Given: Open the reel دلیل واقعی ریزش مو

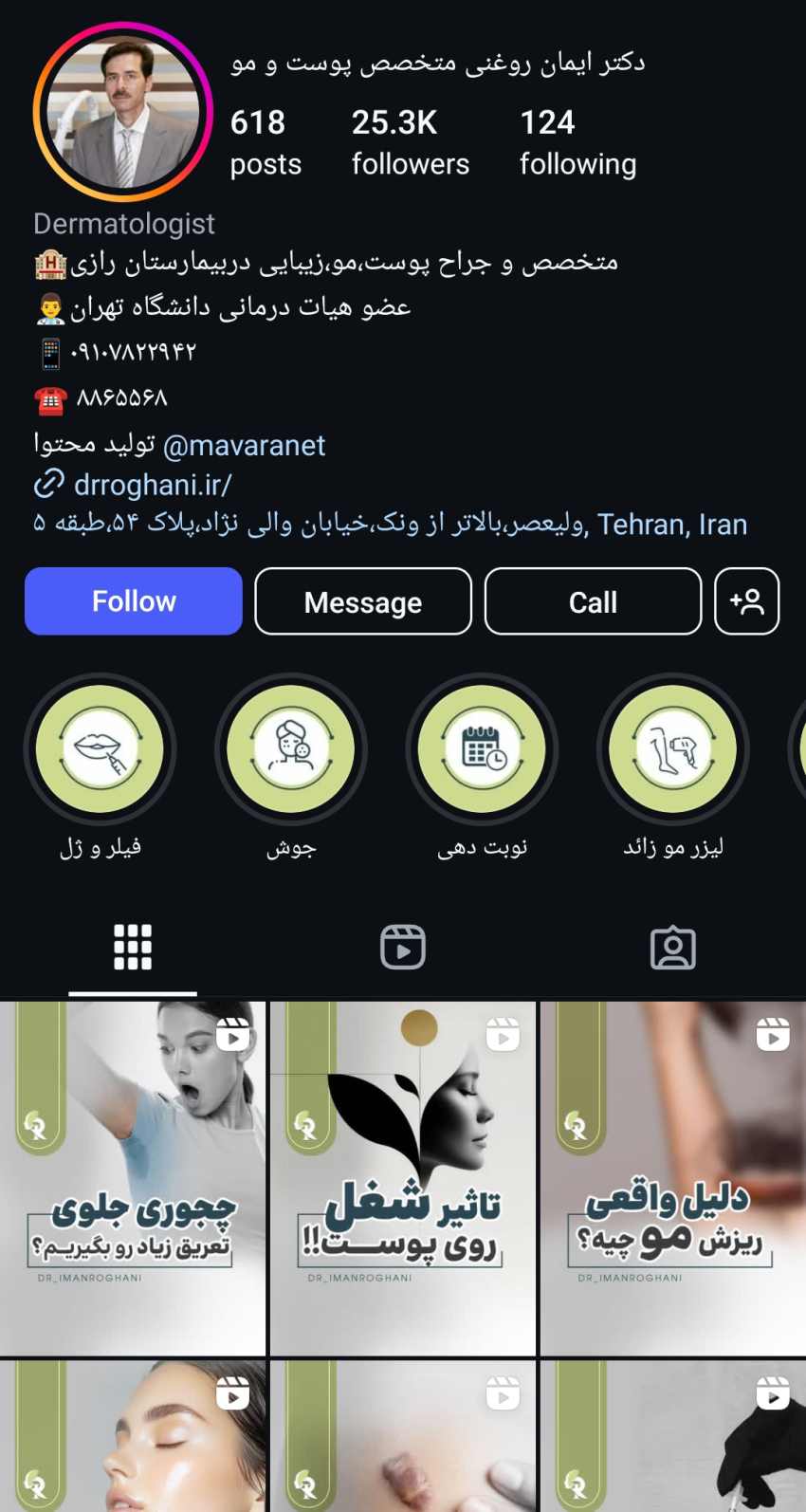Looking at the screenshot, I should coord(673,1179).
